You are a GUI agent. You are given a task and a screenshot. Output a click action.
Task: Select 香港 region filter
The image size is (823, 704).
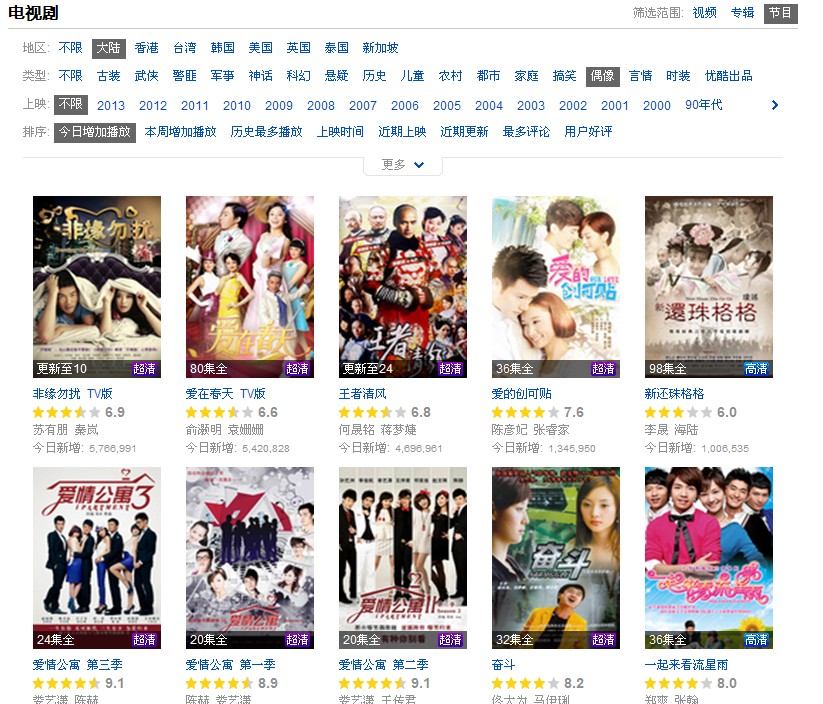(146, 48)
